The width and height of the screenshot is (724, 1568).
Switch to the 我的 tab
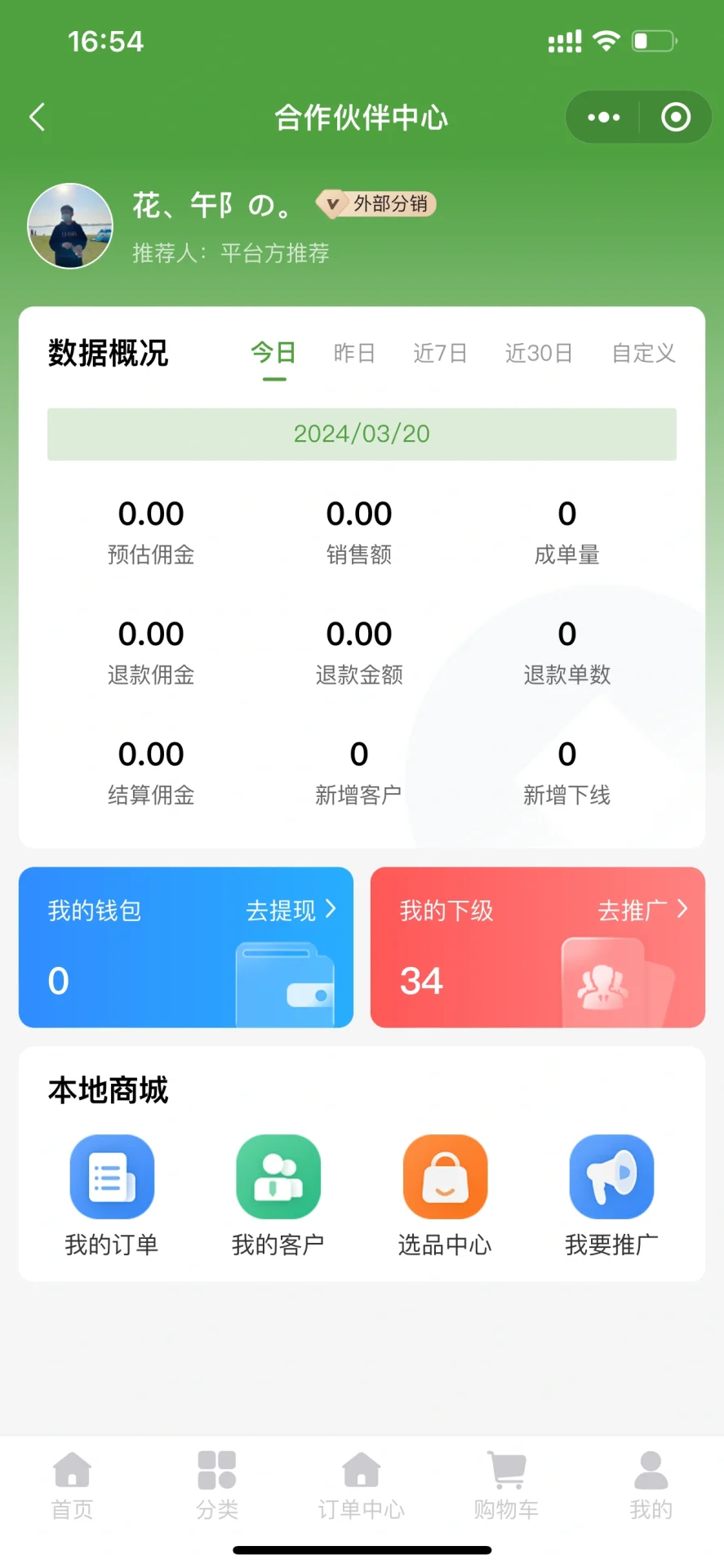click(x=651, y=1485)
